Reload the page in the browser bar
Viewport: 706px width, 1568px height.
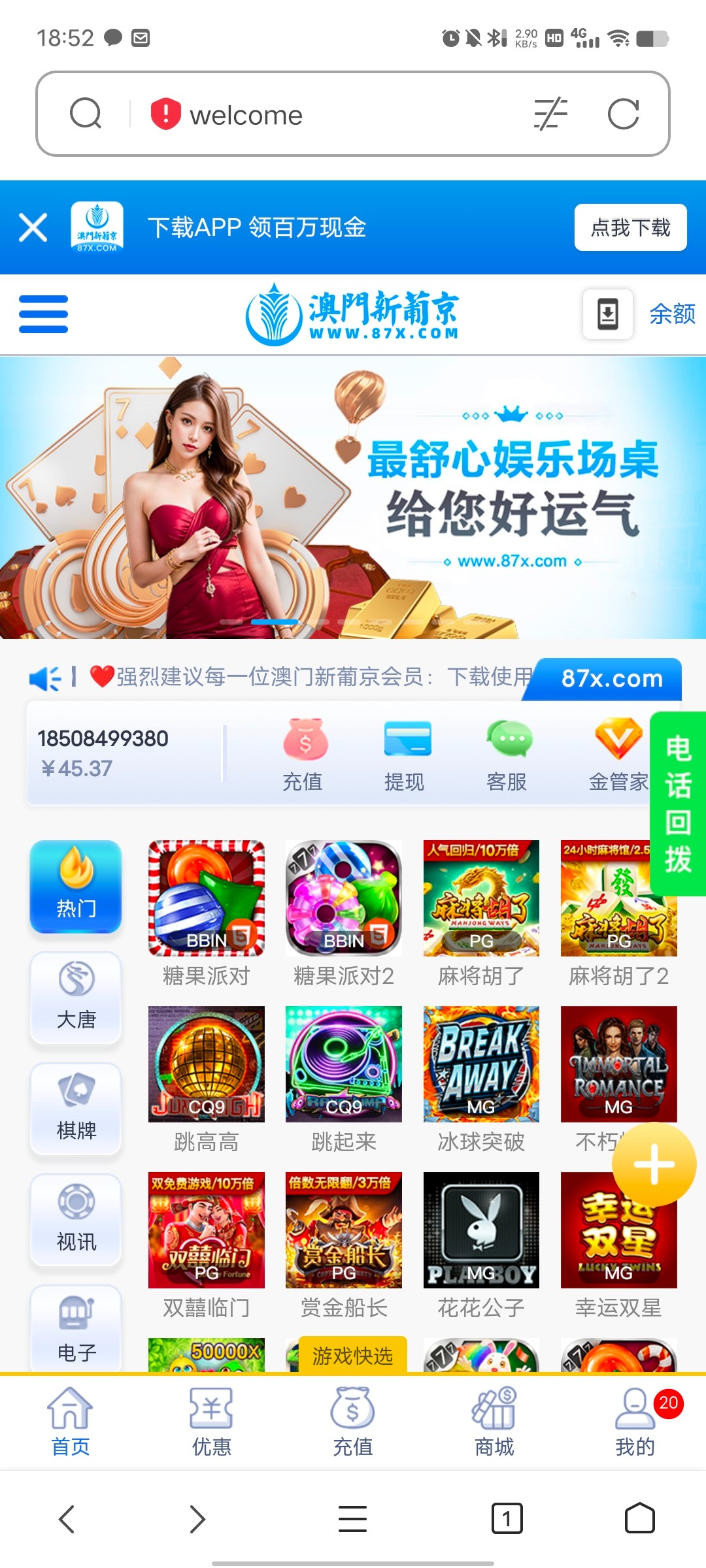[623, 115]
